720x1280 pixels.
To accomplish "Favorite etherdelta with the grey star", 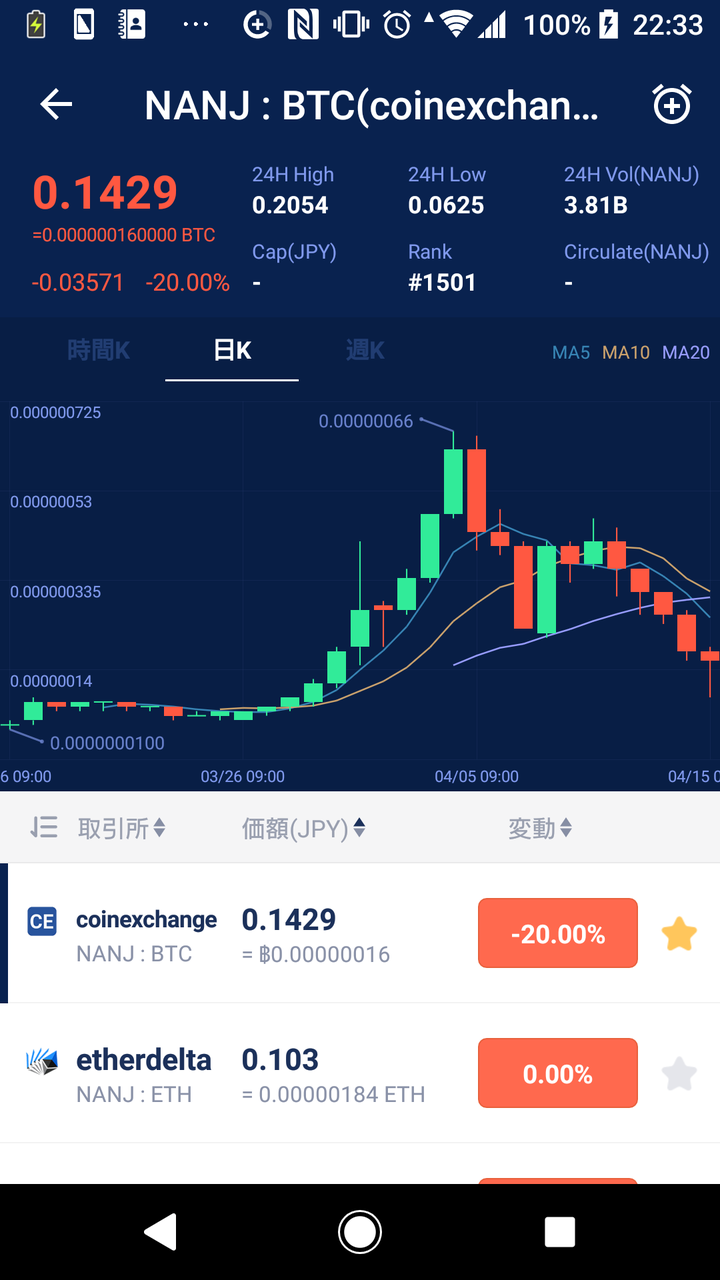I will (679, 1074).
